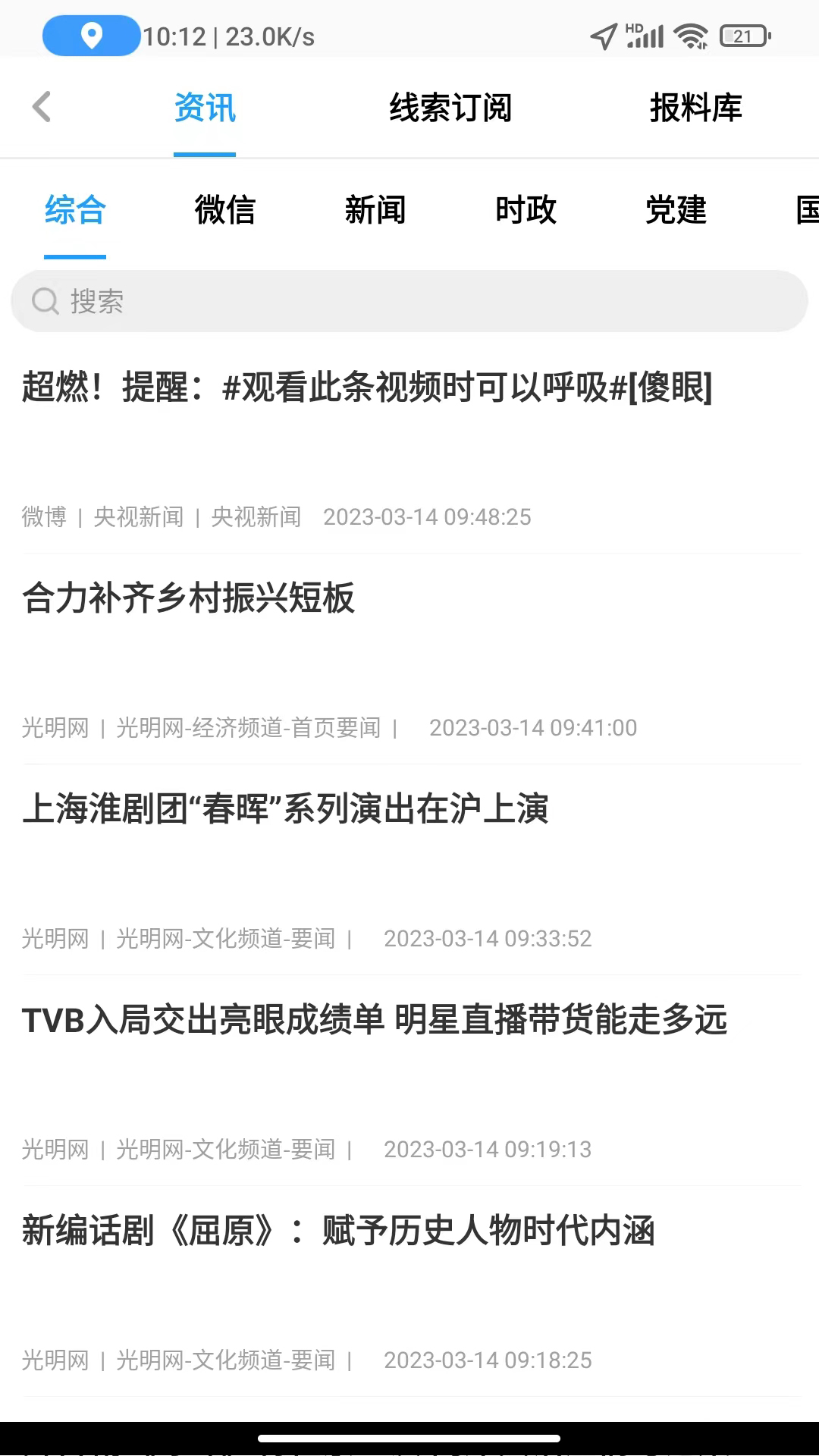Tap the 搜索 search box
The height and width of the screenshot is (1456, 819).
click(409, 301)
